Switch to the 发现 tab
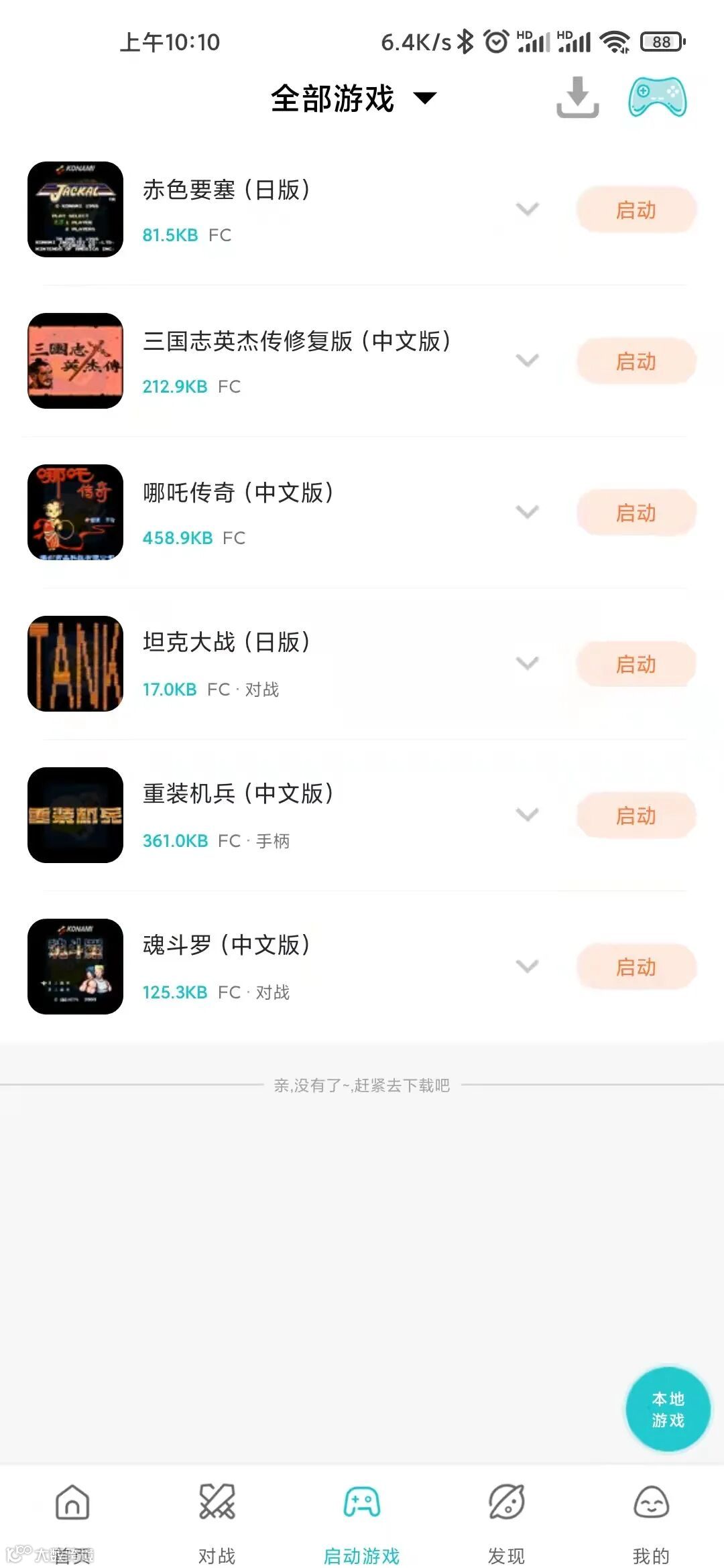This screenshot has height=1568, width=724. pos(506,1519)
